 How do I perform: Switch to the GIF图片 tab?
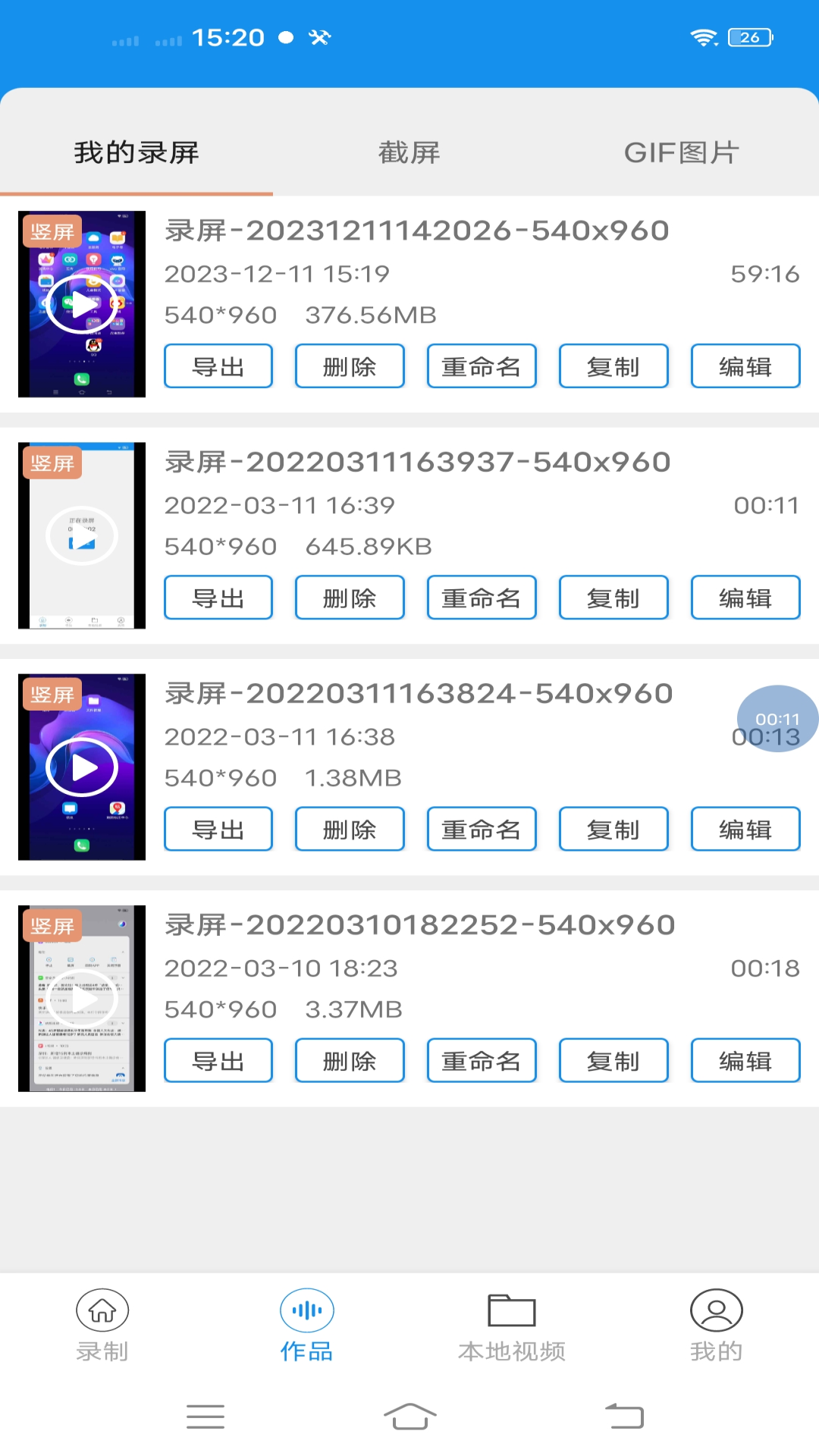681,152
